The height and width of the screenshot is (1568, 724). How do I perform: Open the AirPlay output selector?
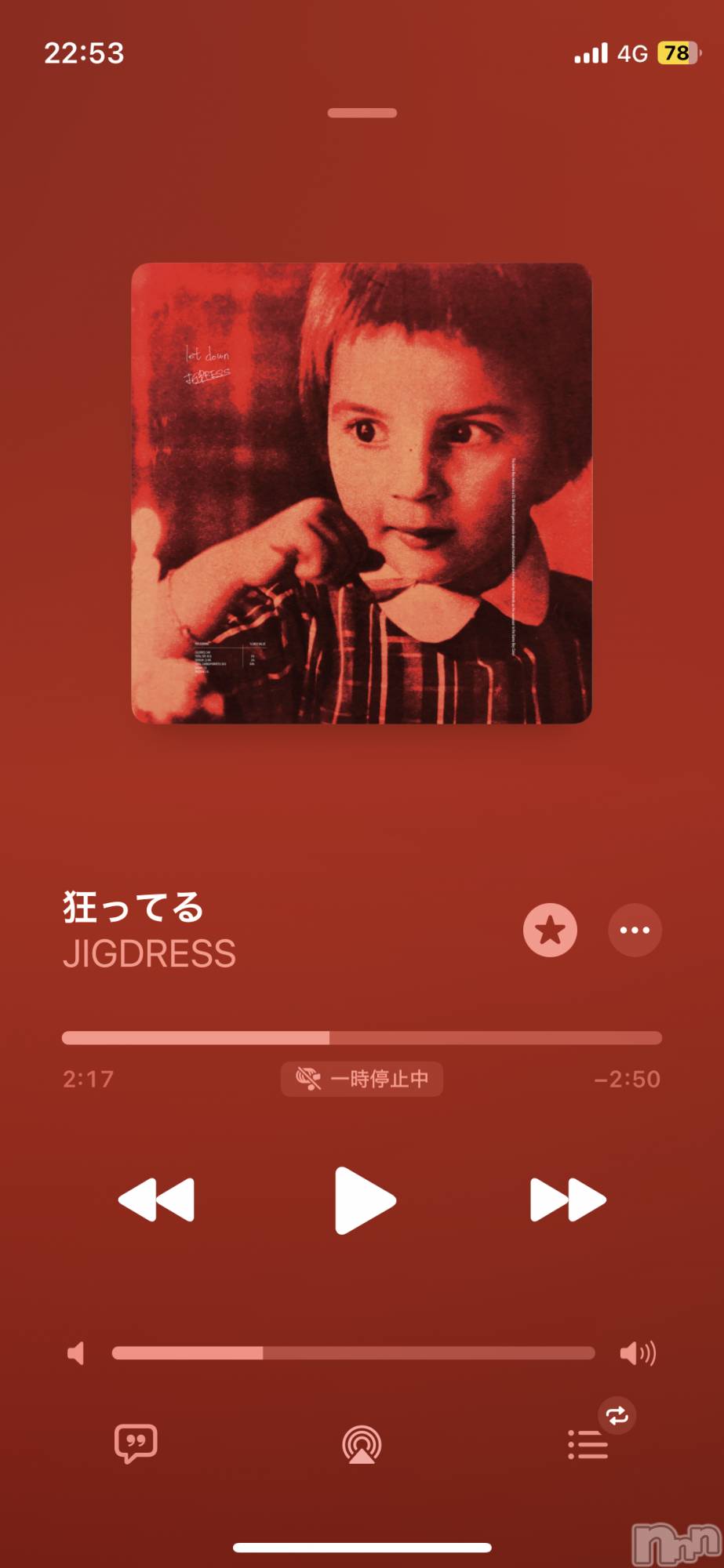(362, 1444)
